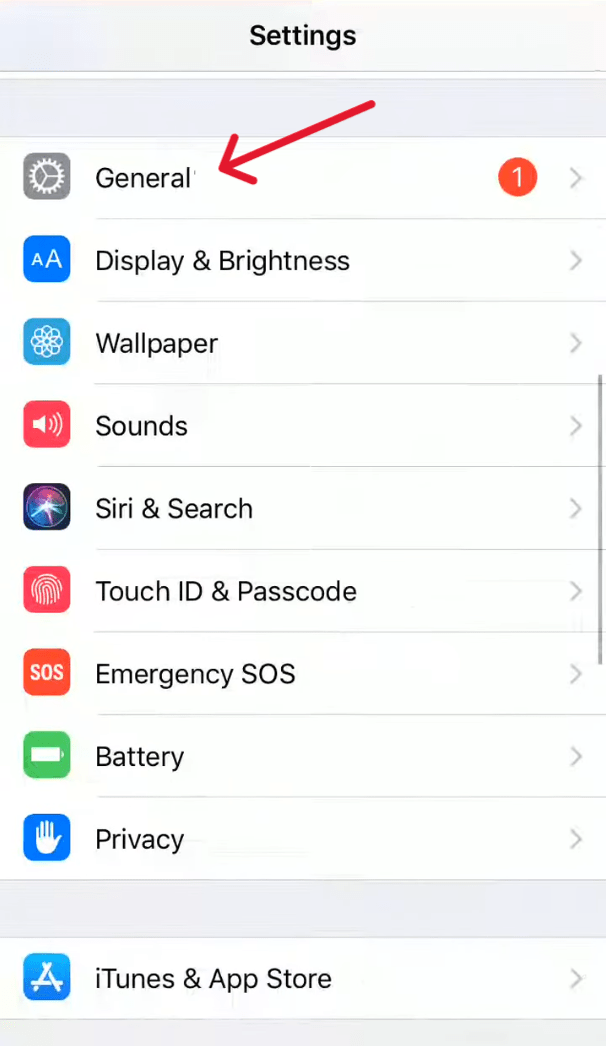Open Touch ID & Passcode
Image resolution: width=606 pixels, height=1046 pixels.
pyautogui.click(x=226, y=591)
